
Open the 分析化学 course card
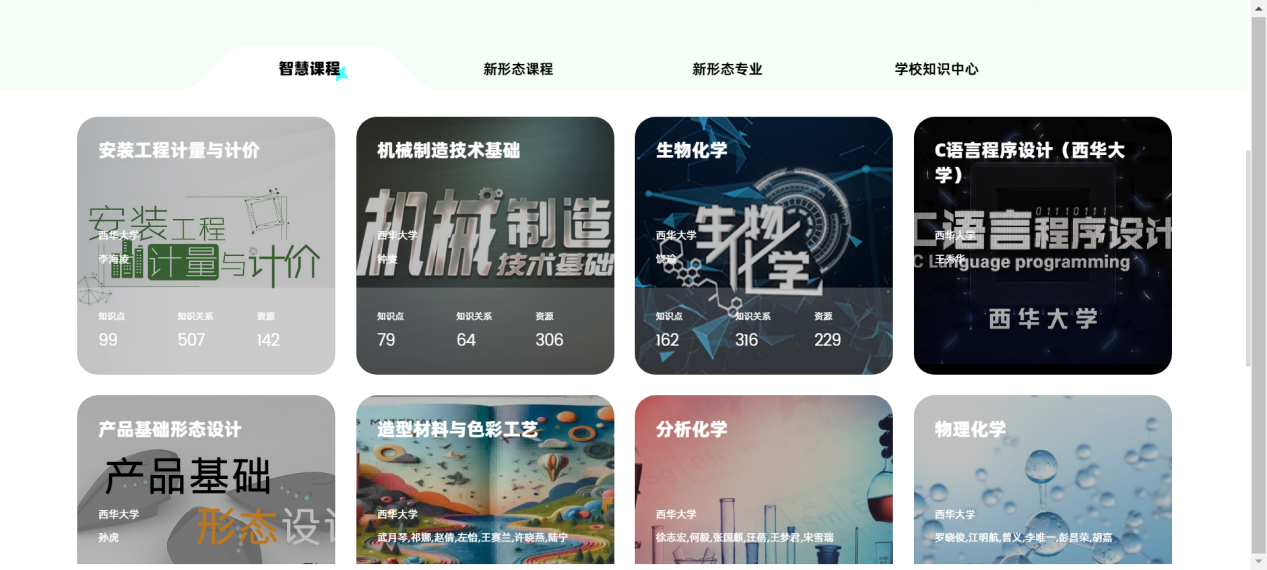point(763,480)
